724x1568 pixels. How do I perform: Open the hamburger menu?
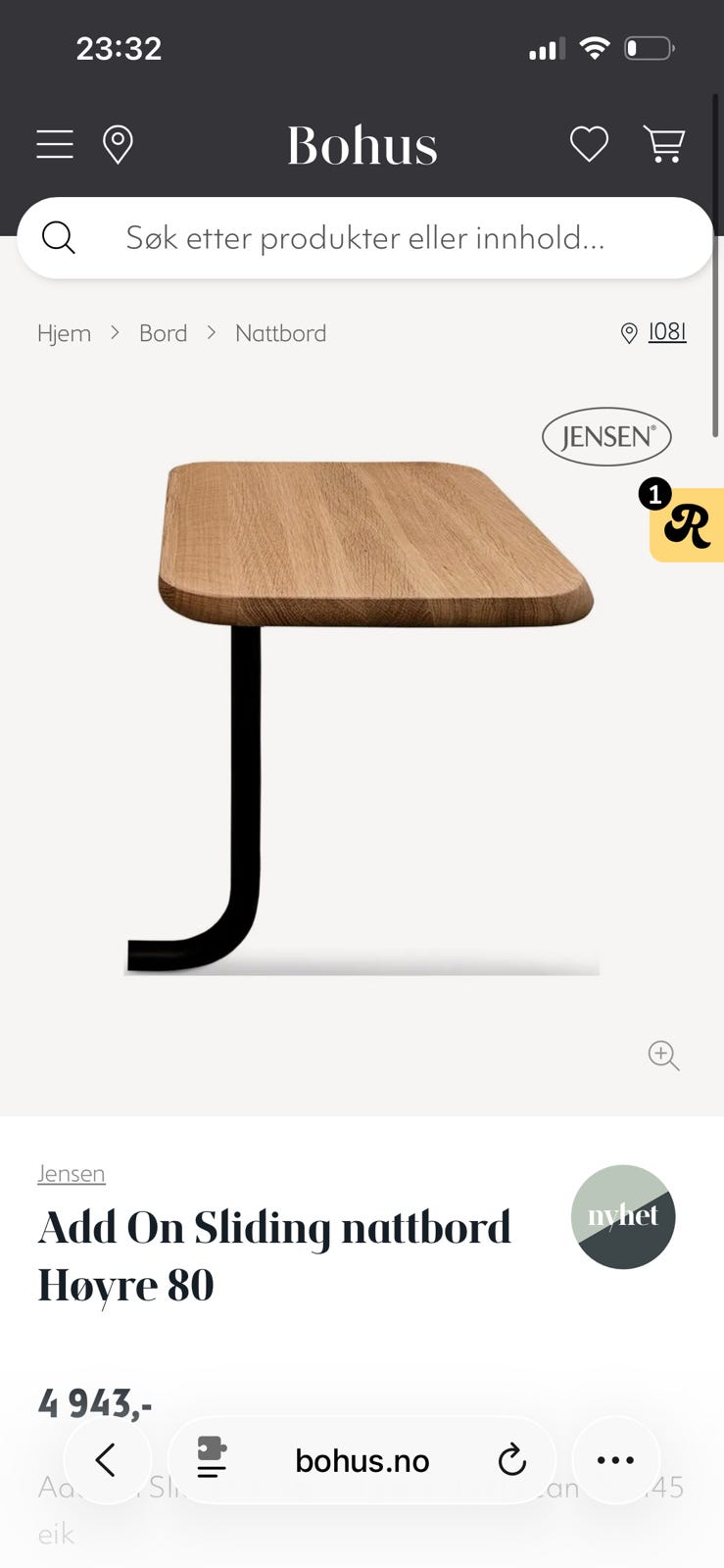tap(55, 144)
